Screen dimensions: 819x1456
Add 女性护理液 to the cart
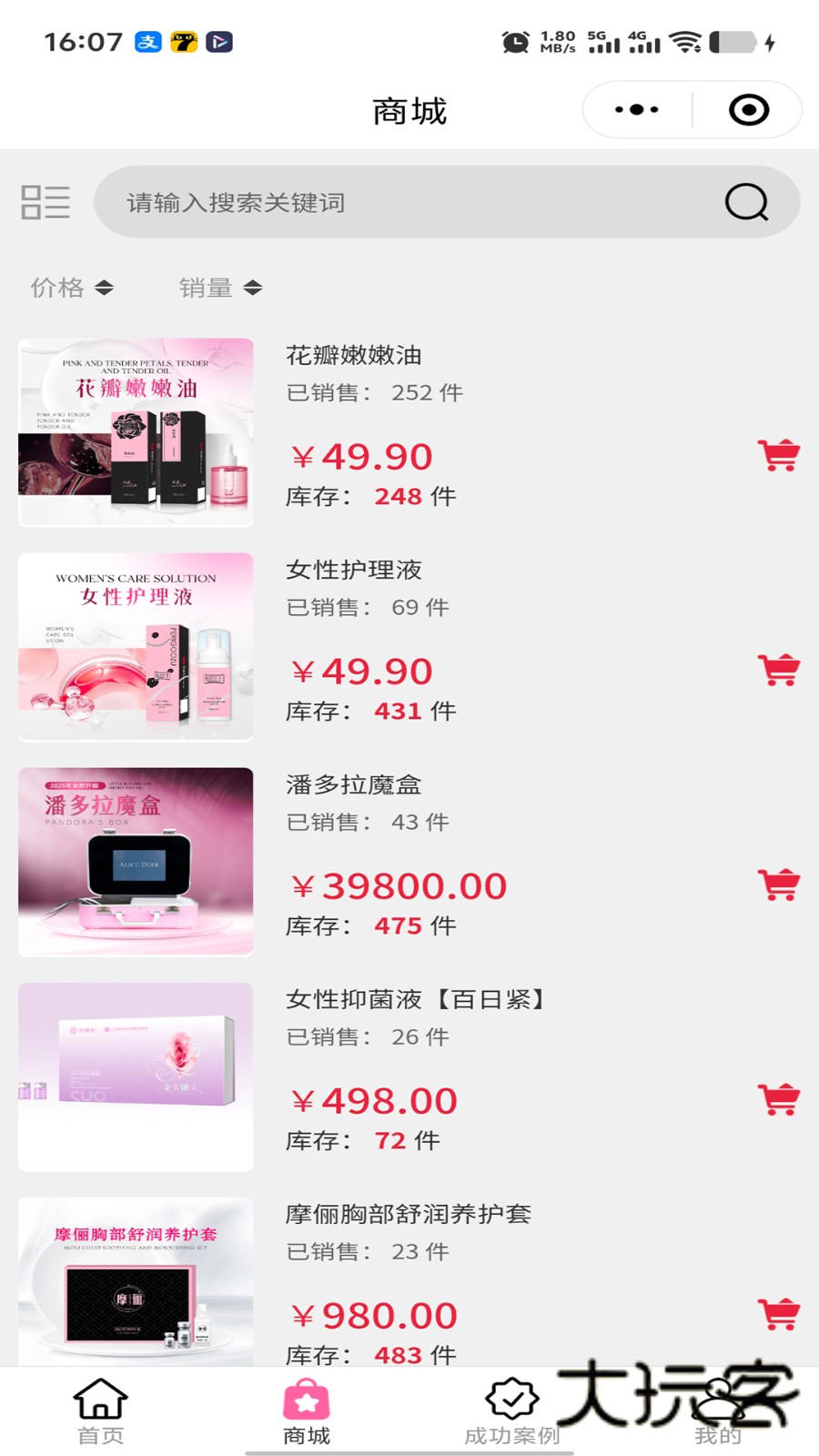click(x=779, y=670)
